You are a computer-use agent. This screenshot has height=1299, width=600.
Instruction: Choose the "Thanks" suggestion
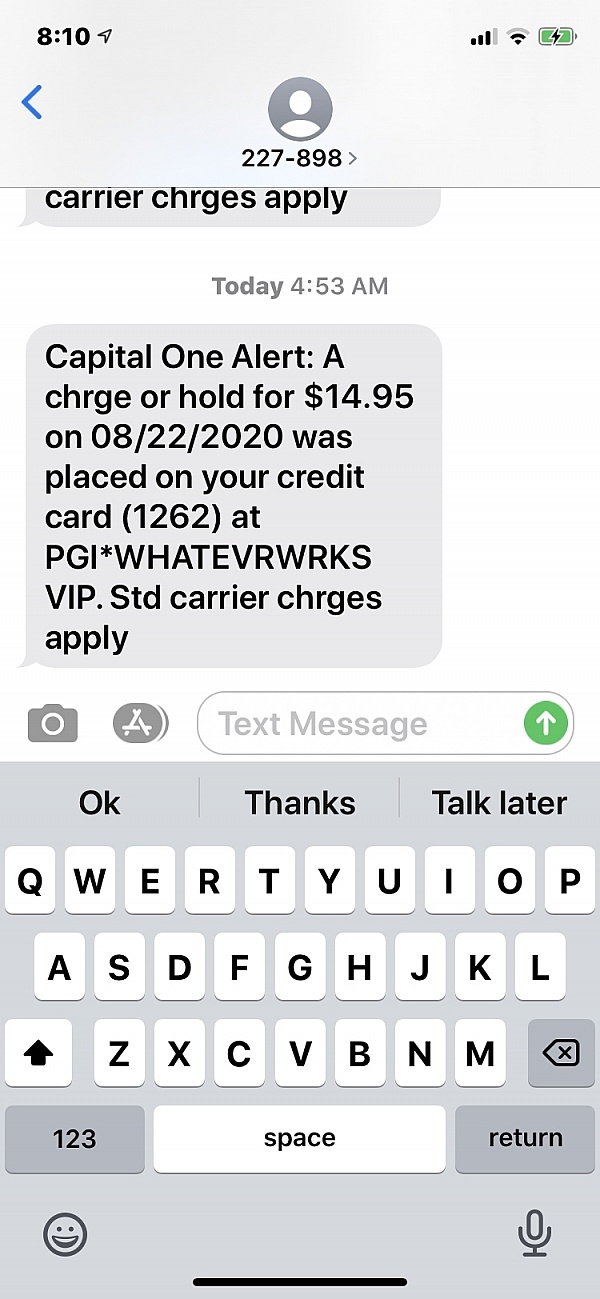300,802
